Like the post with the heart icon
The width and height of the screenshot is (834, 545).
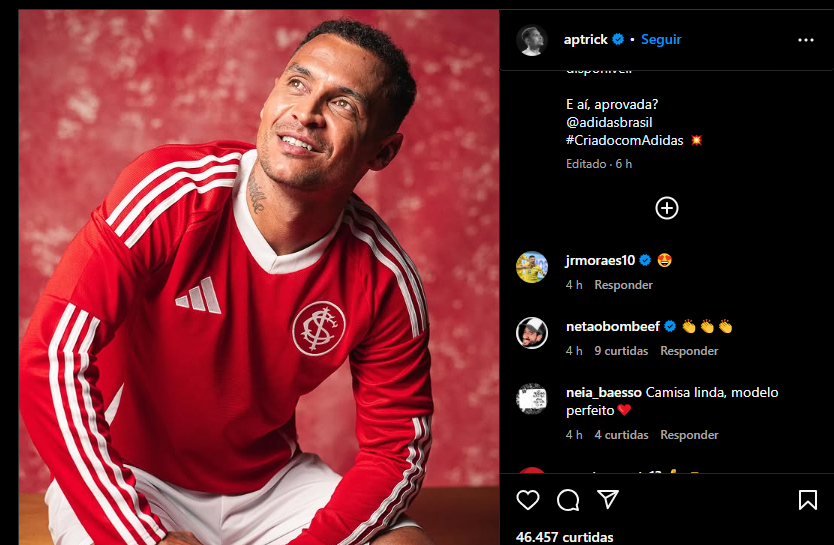point(528,499)
